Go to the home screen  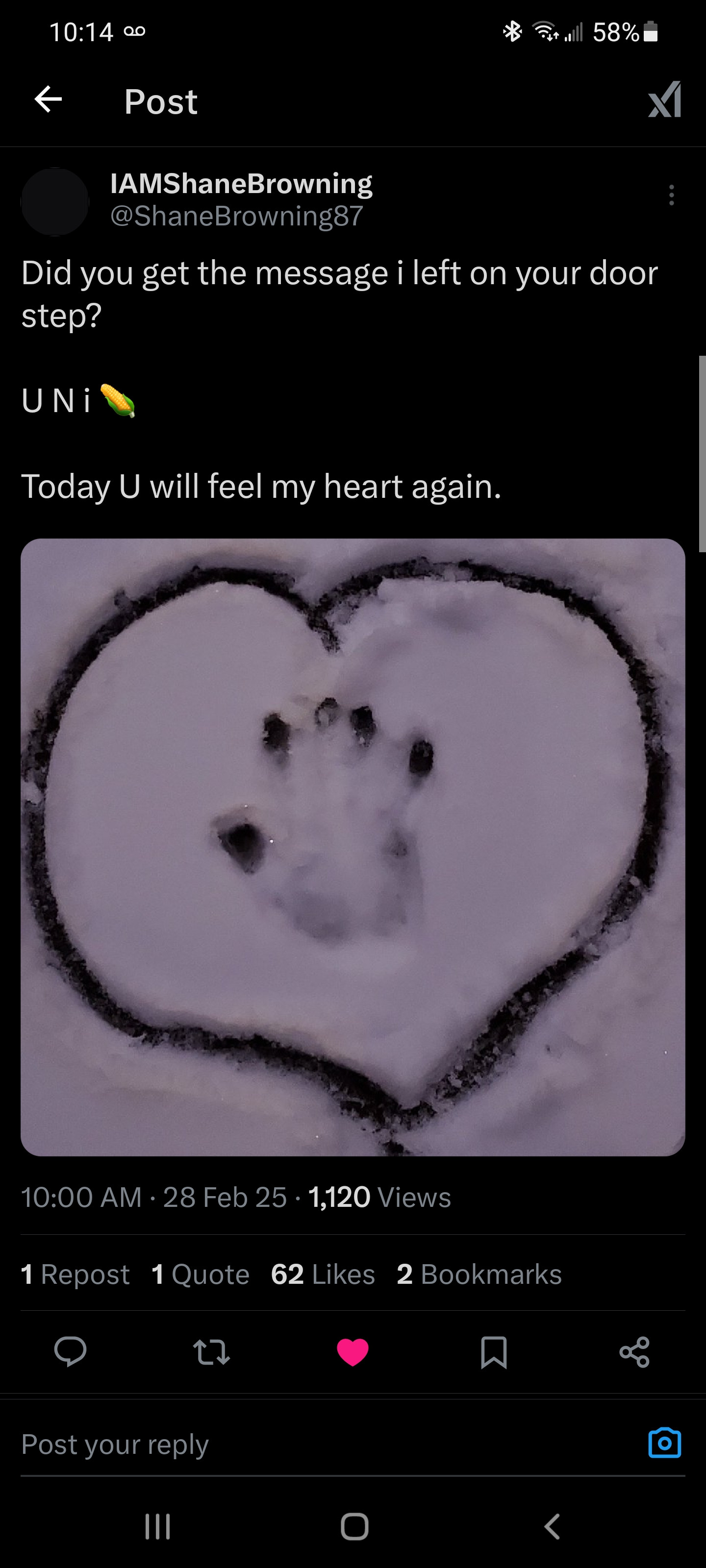click(x=354, y=1526)
